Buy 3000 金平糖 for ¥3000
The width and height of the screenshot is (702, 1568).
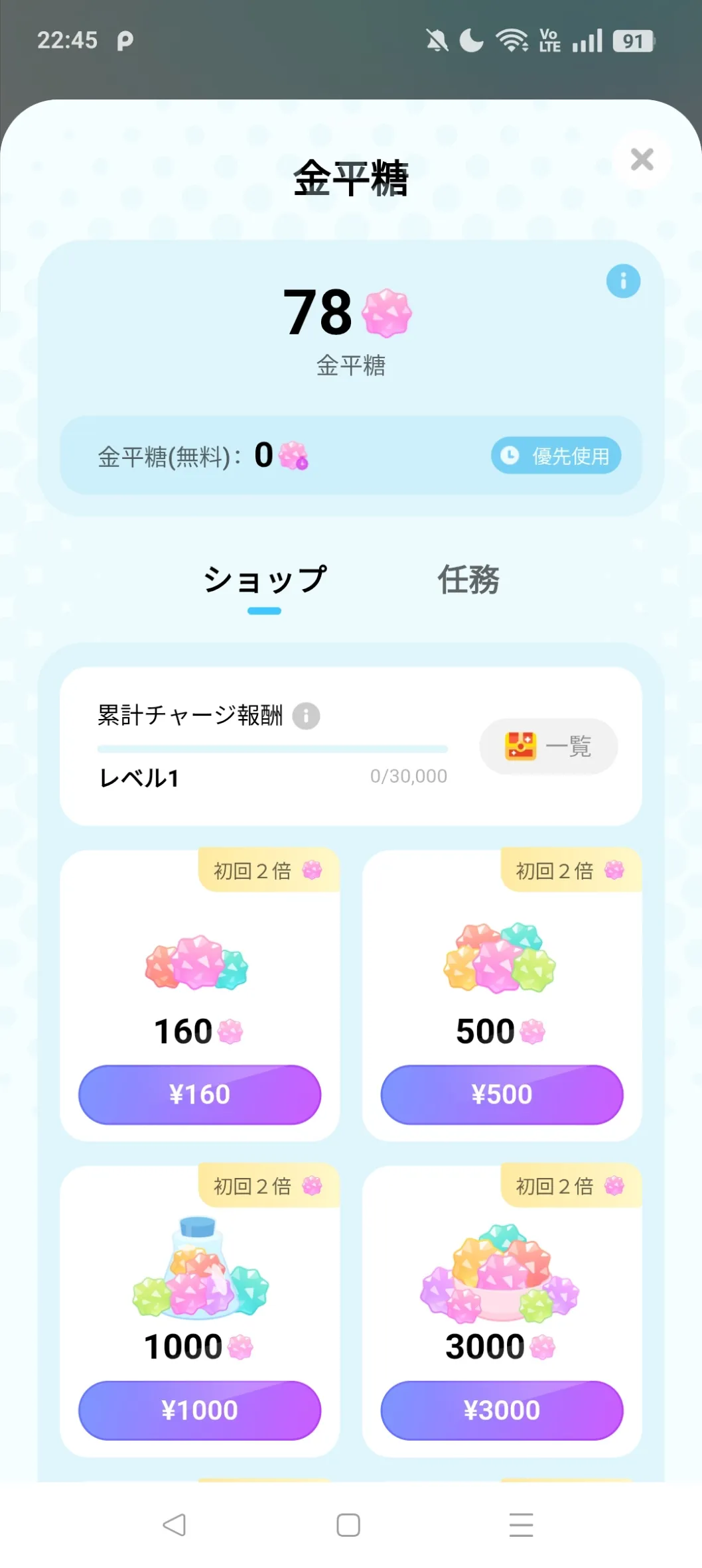pos(502,1410)
